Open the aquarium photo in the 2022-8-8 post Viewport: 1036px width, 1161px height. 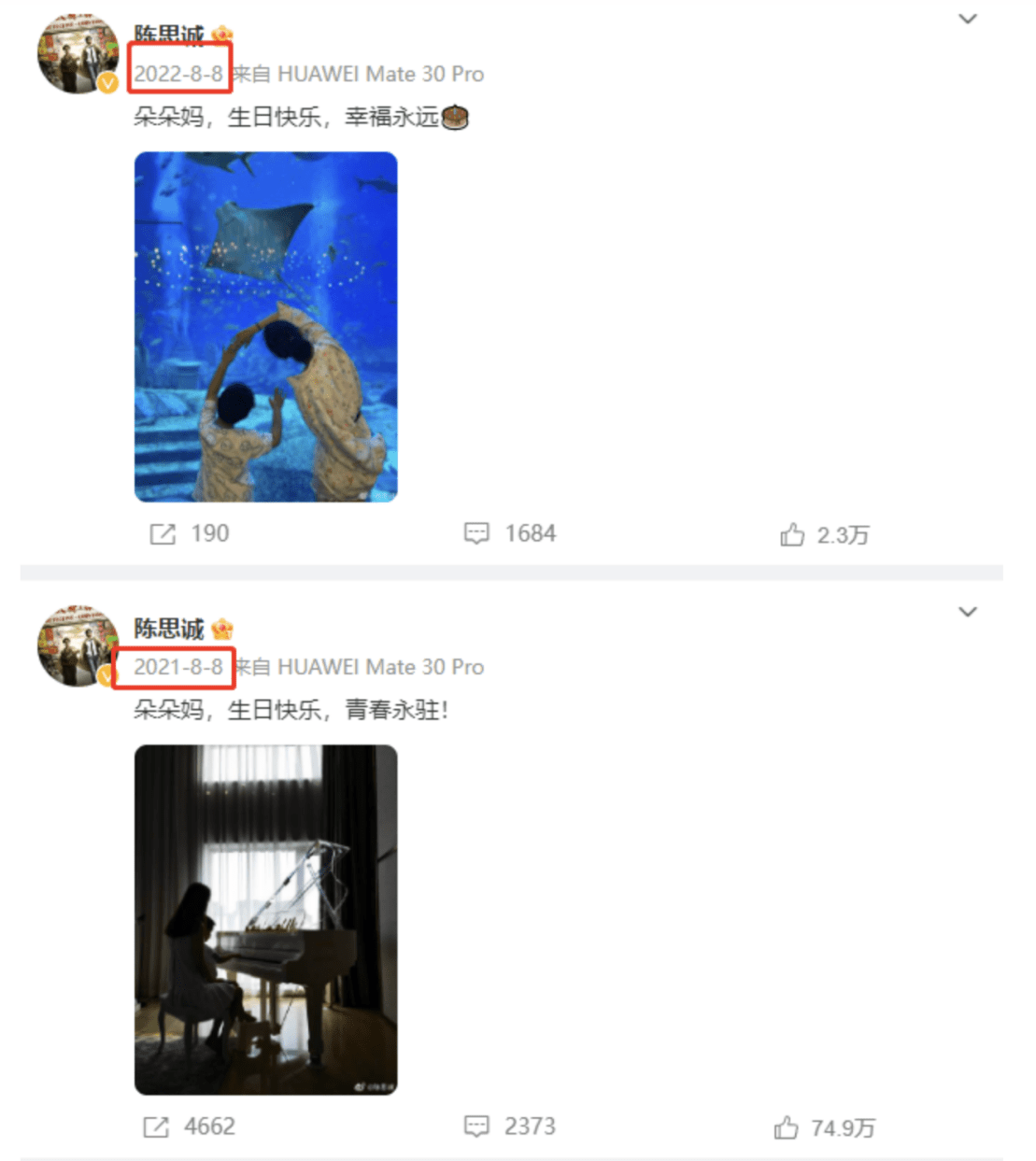[265, 327]
